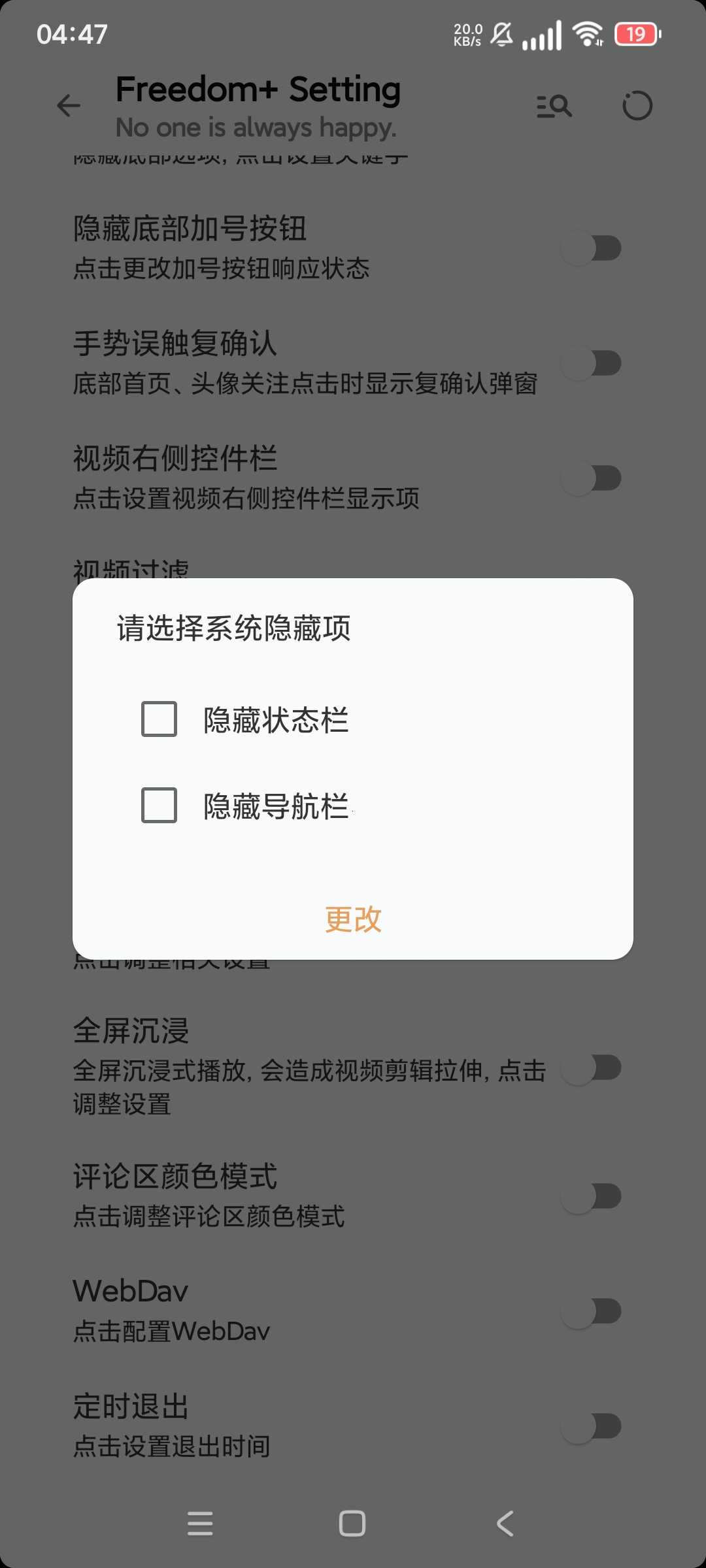The image size is (706, 1568).
Task: Tap the system home button
Action: pyautogui.click(x=352, y=1524)
